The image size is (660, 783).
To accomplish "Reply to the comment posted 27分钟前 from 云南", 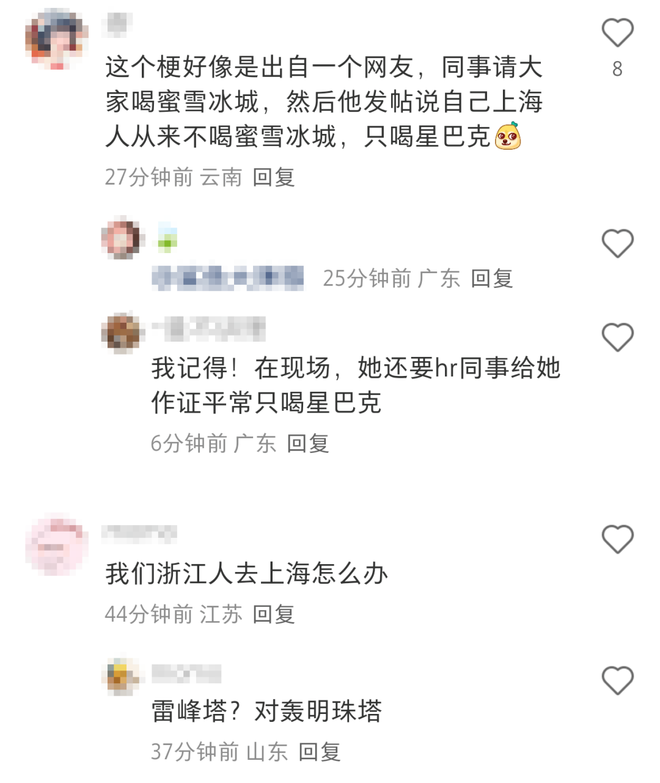I will coord(273,177).
